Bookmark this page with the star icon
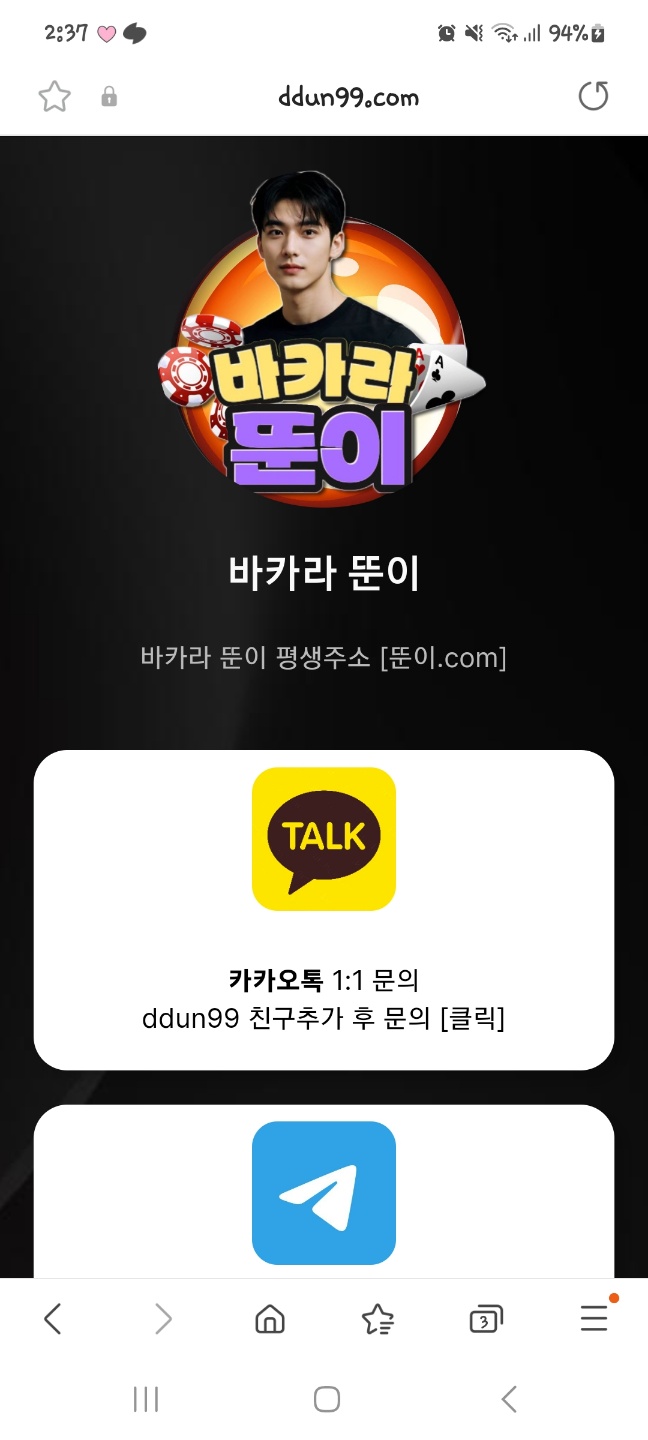Screen dimensions: 648x1440 tap(54, 97)
